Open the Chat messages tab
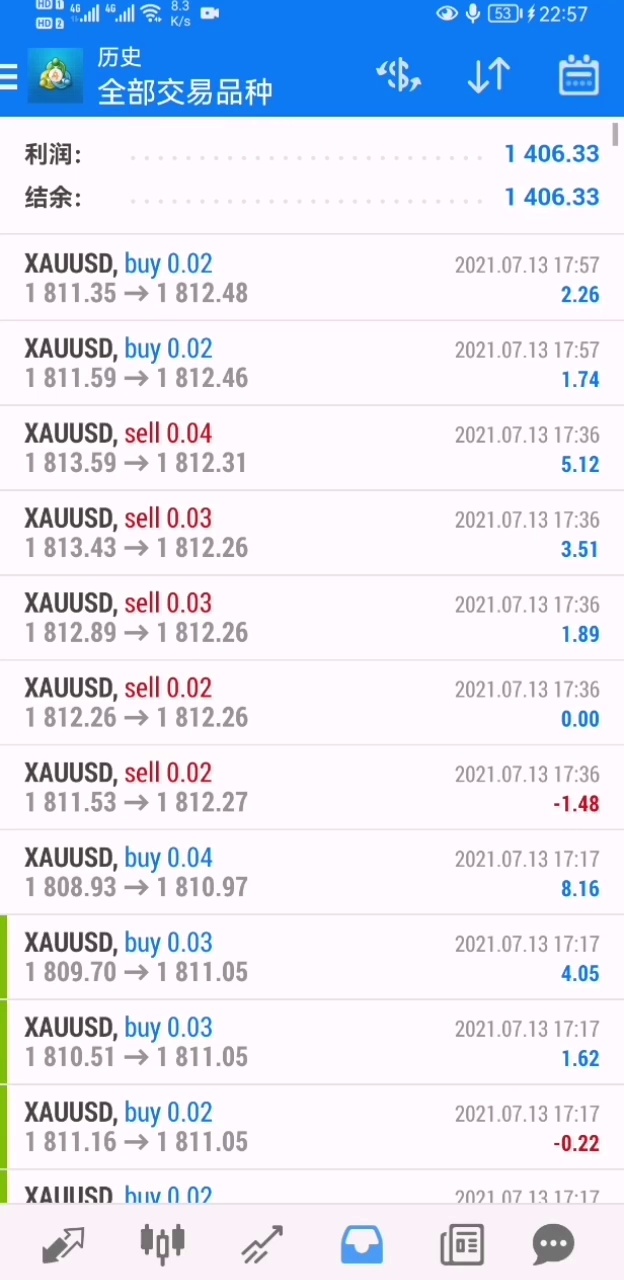This screenshot has width=624, height=1280. coord(553,1244)
